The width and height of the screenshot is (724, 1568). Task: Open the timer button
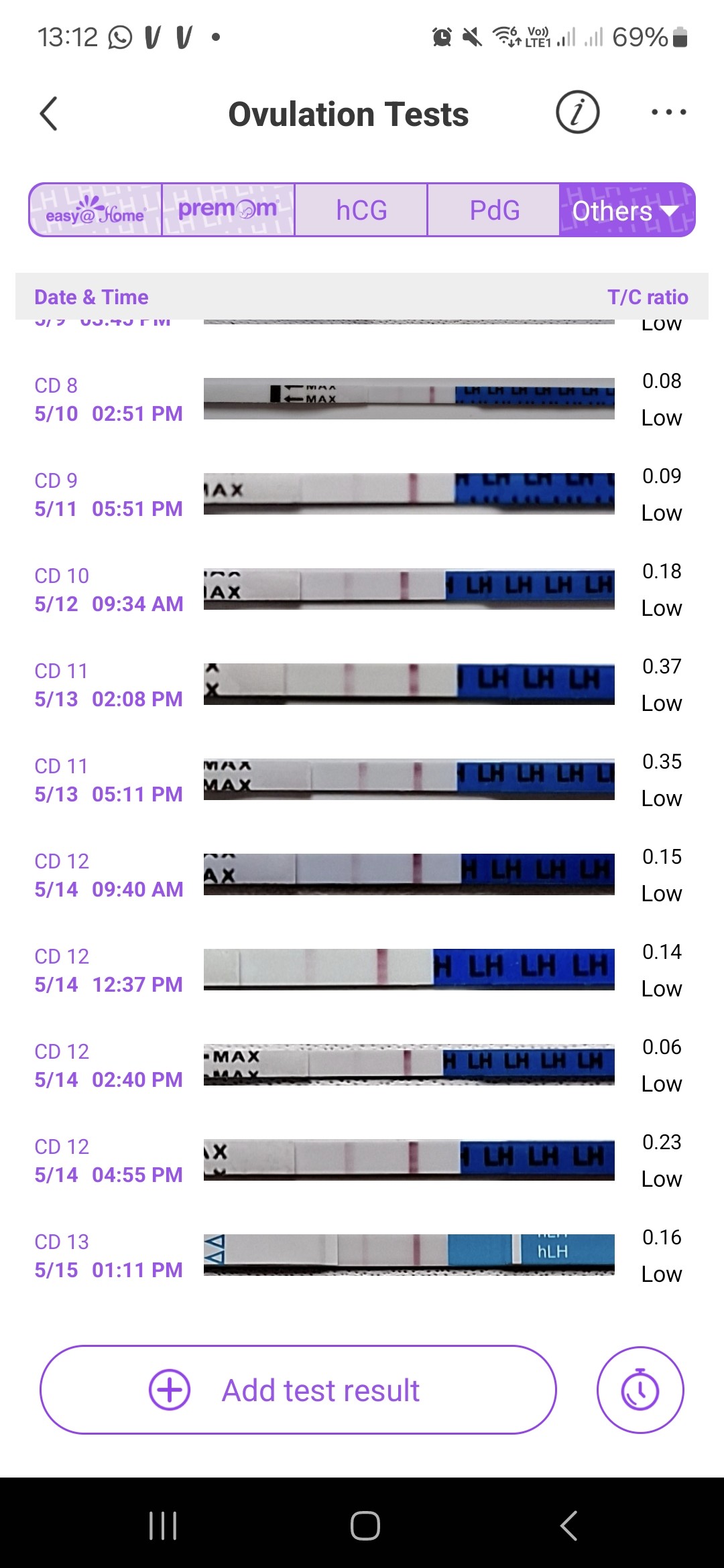(640, 1390)
